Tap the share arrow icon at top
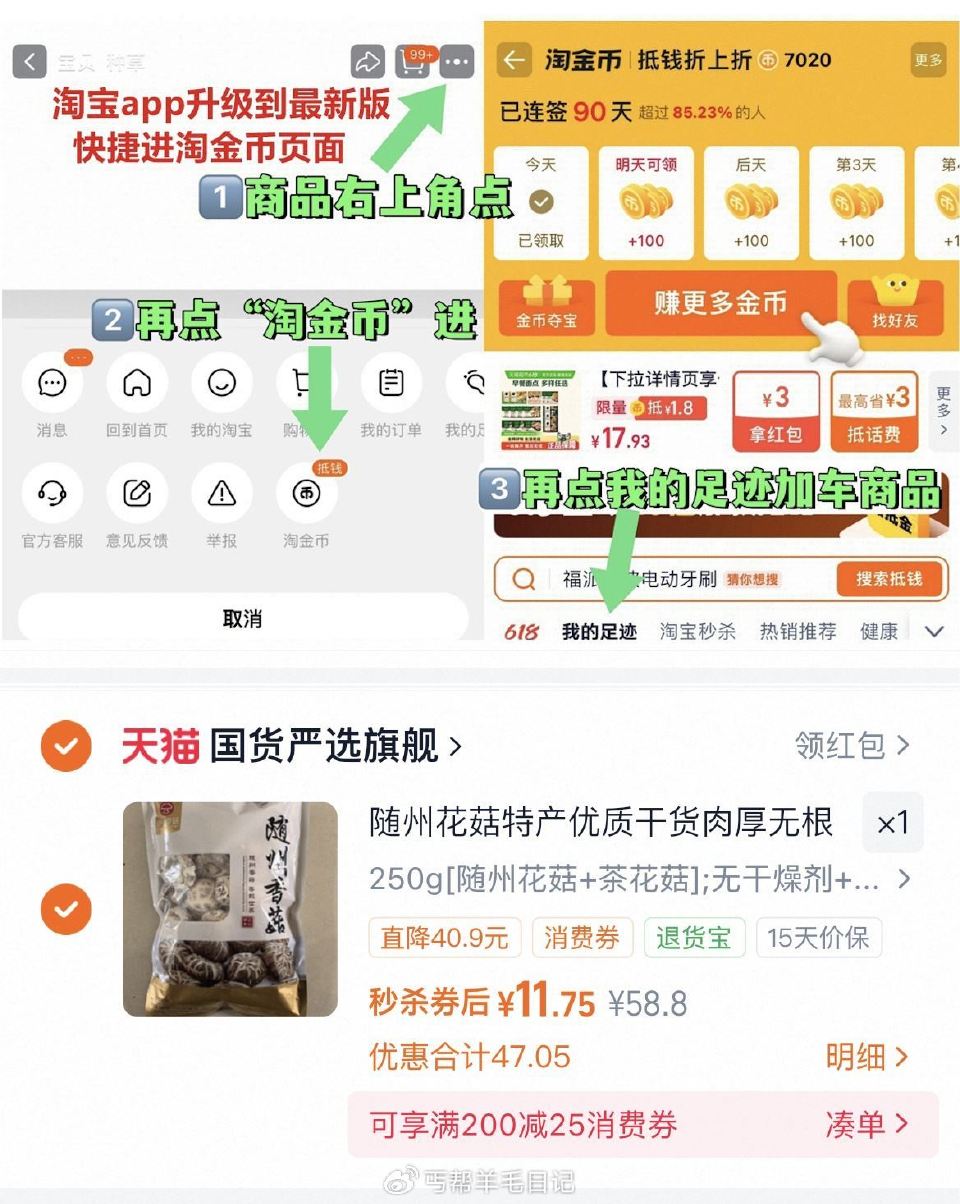This screenshot has height=1204, width=960. 368,62
